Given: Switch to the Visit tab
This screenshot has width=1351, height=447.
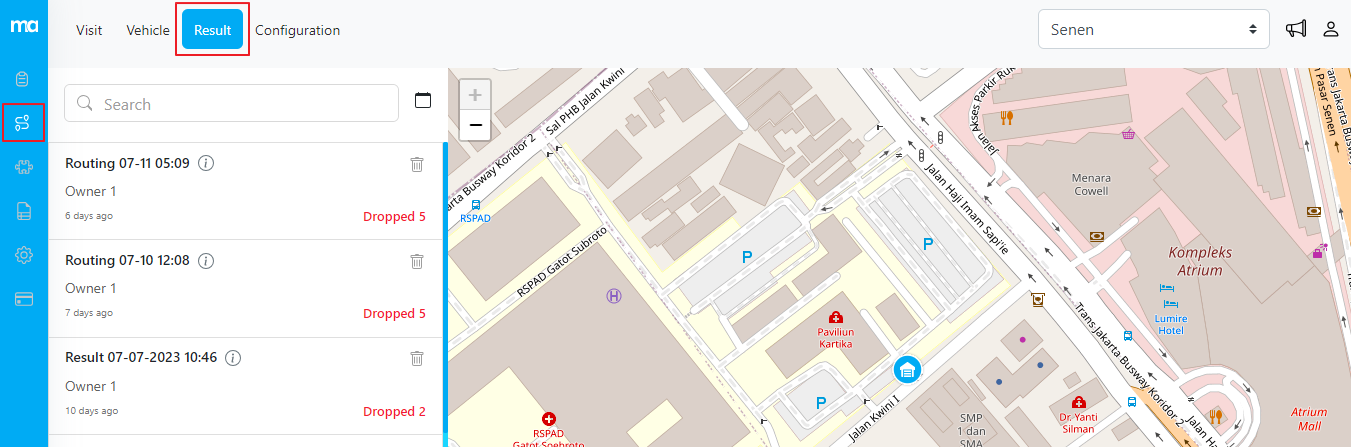Looking at the screenshot, I should pyautogui.click(x=89, y=30).
